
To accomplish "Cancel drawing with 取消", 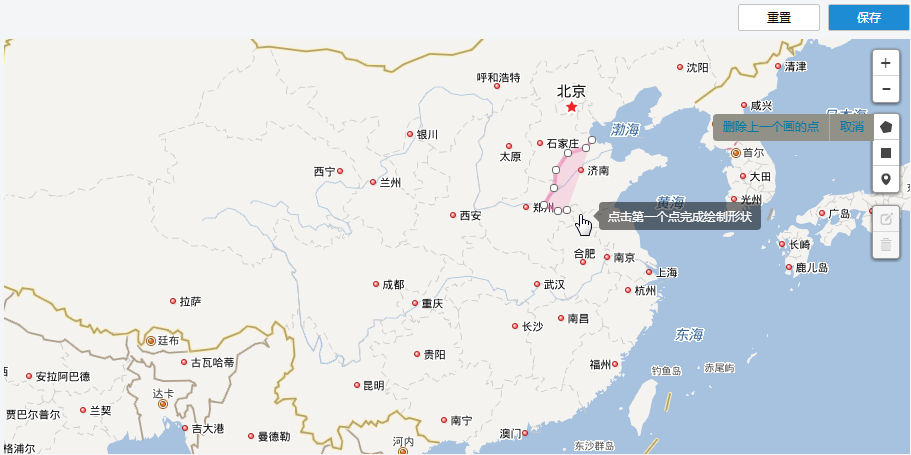I will (851, 127).
